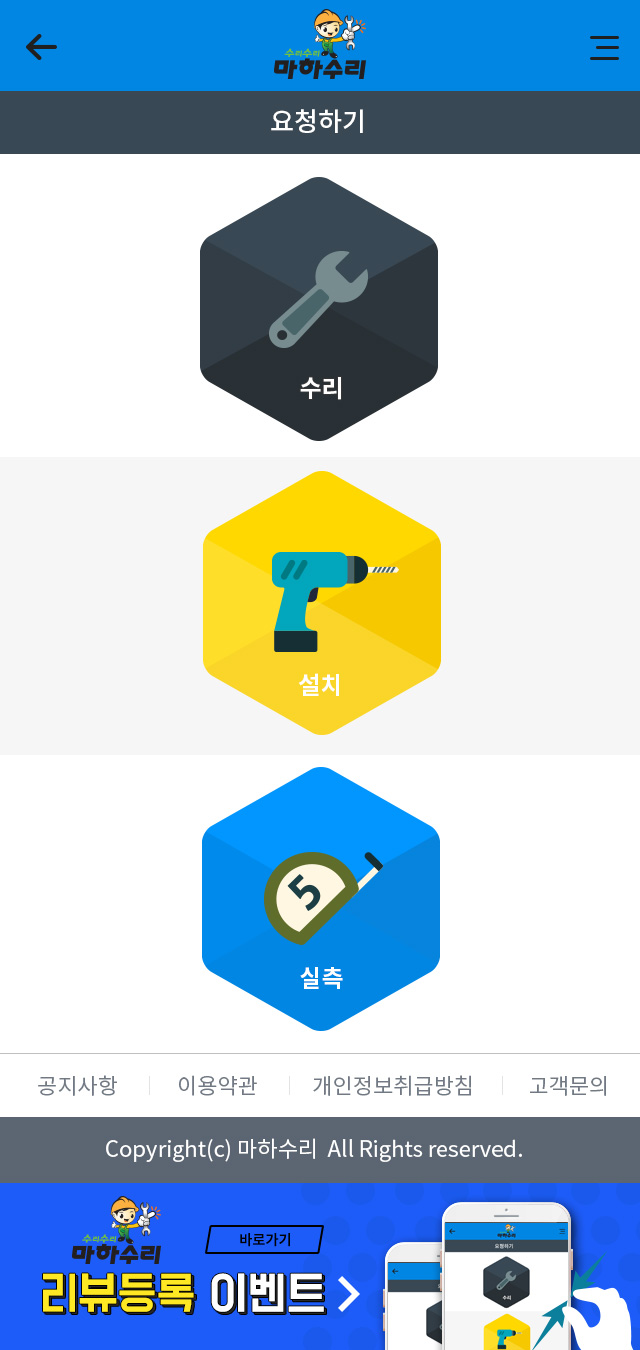640x1350 pixels.
Task: Go to 고객문의 customer inquiry
Action: click(568, 1085)
